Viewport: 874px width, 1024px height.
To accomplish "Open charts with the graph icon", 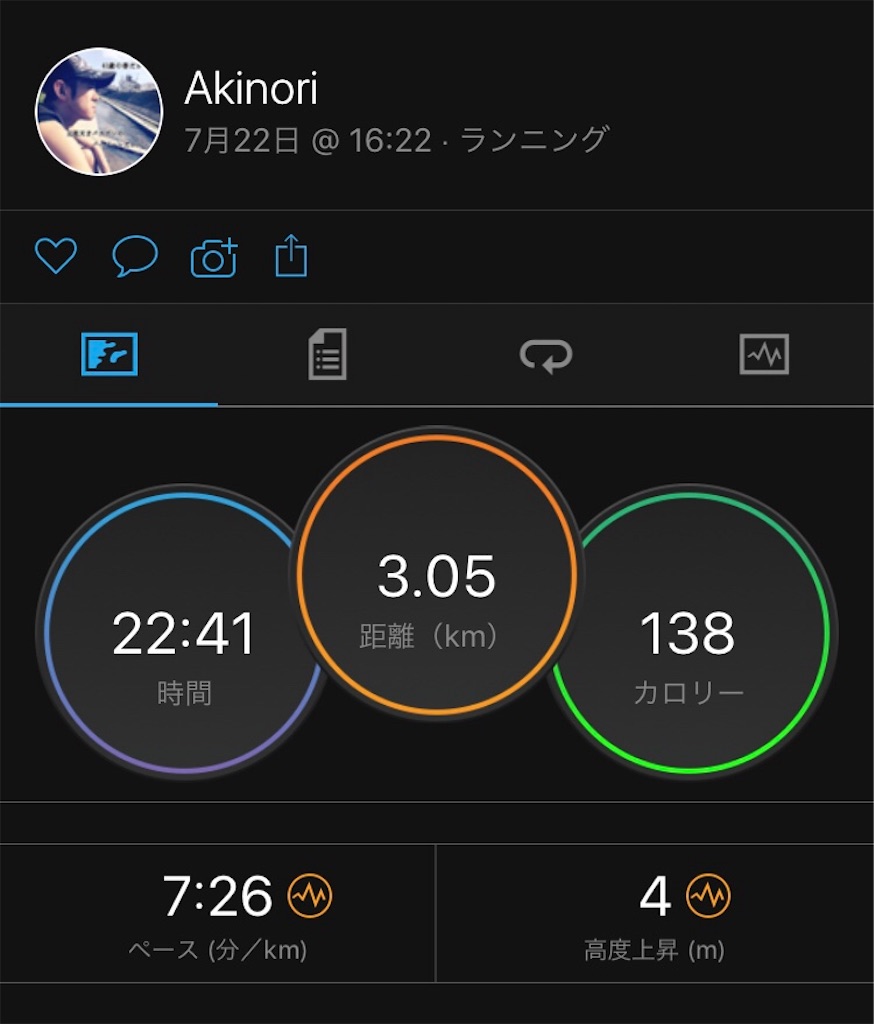I will point(765,356).
